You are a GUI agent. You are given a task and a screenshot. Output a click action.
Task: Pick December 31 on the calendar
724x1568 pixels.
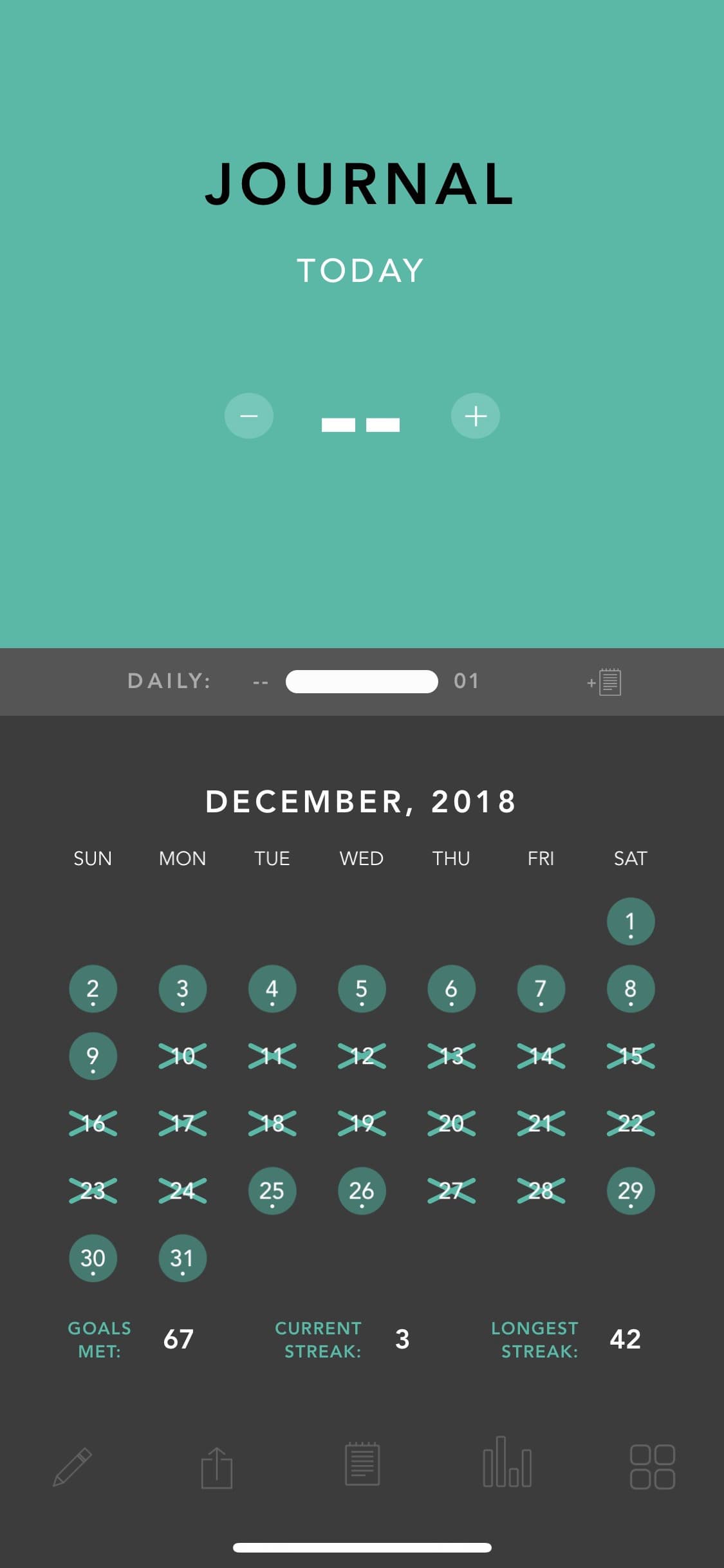pos(182,1258)
